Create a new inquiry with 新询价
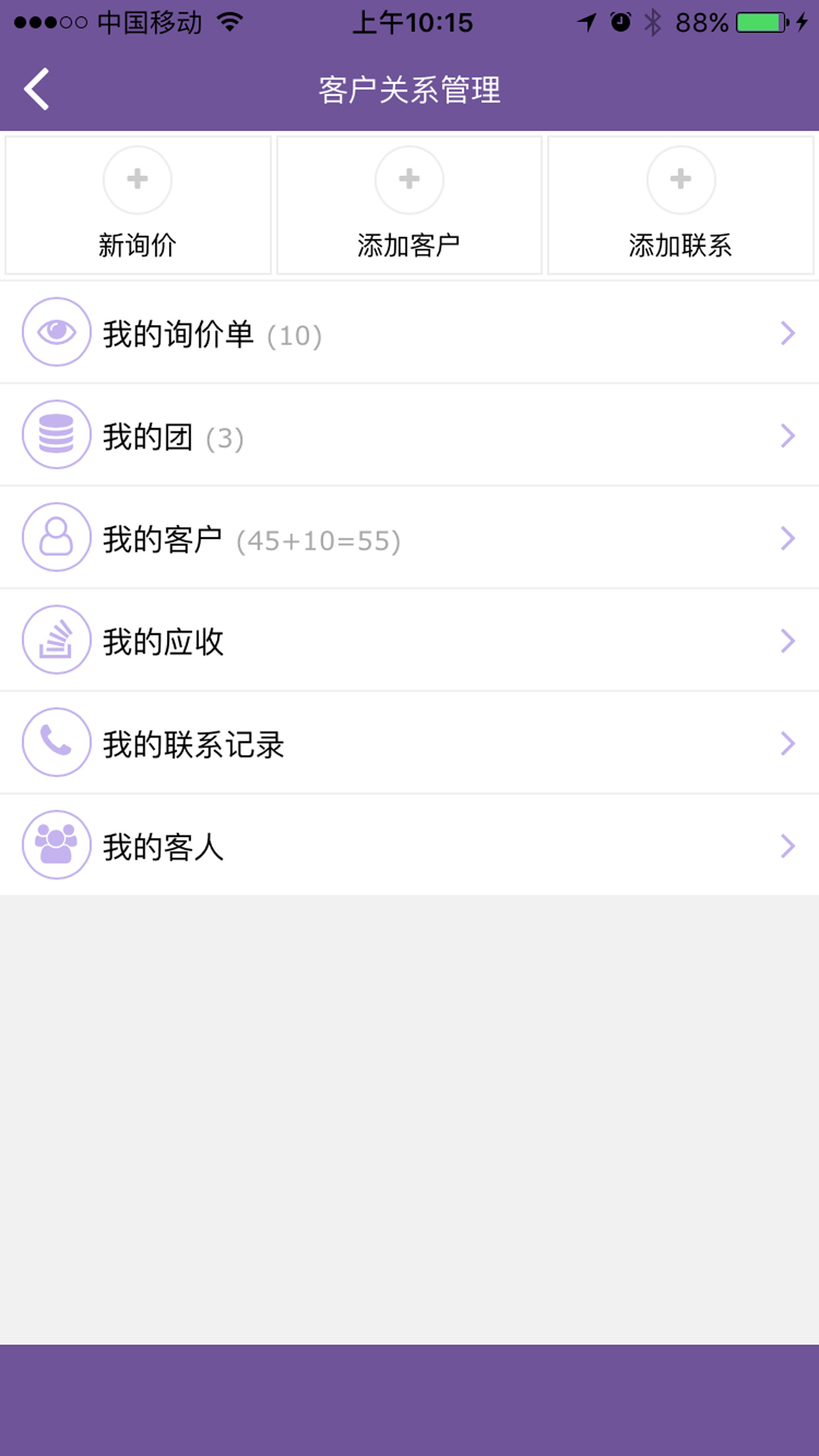Screen dimensions: 819x1456 [138, 205]
